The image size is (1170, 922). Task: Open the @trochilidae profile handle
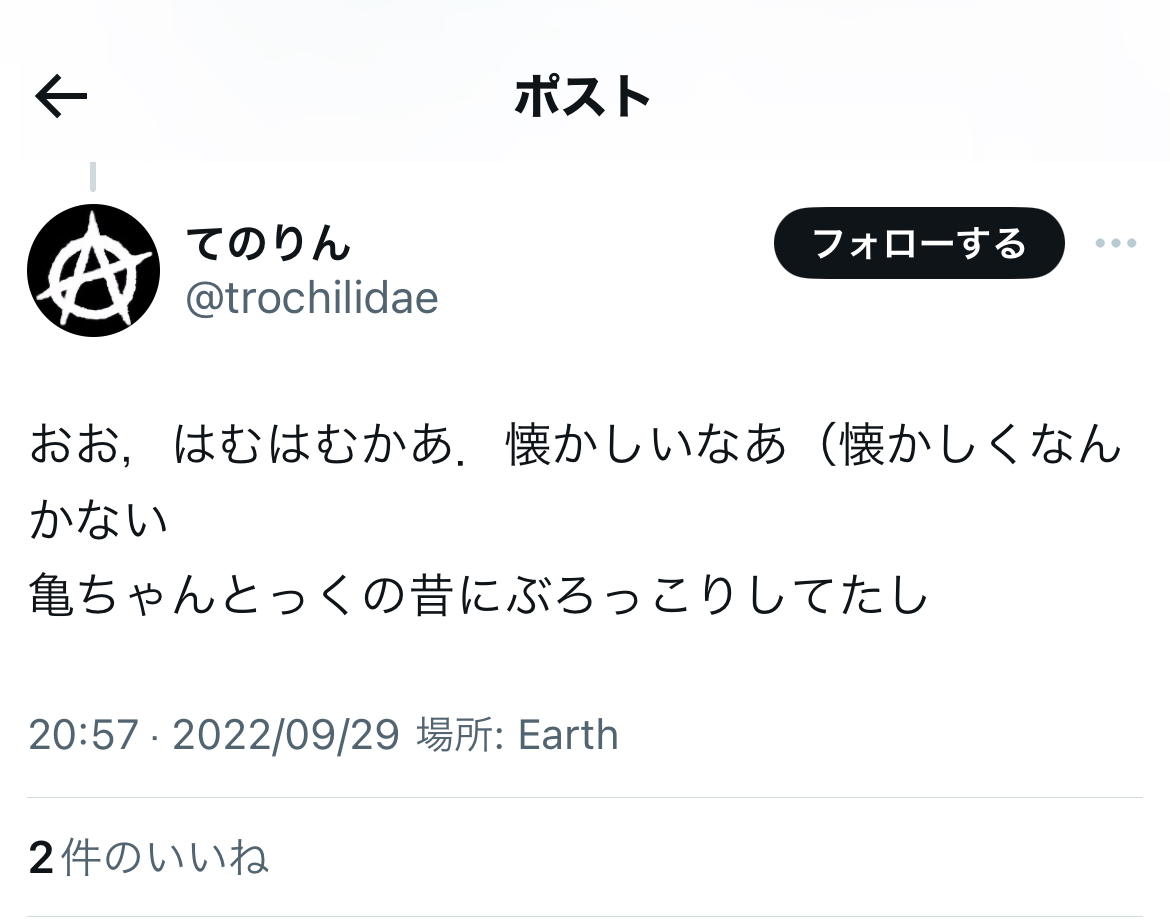311,298
